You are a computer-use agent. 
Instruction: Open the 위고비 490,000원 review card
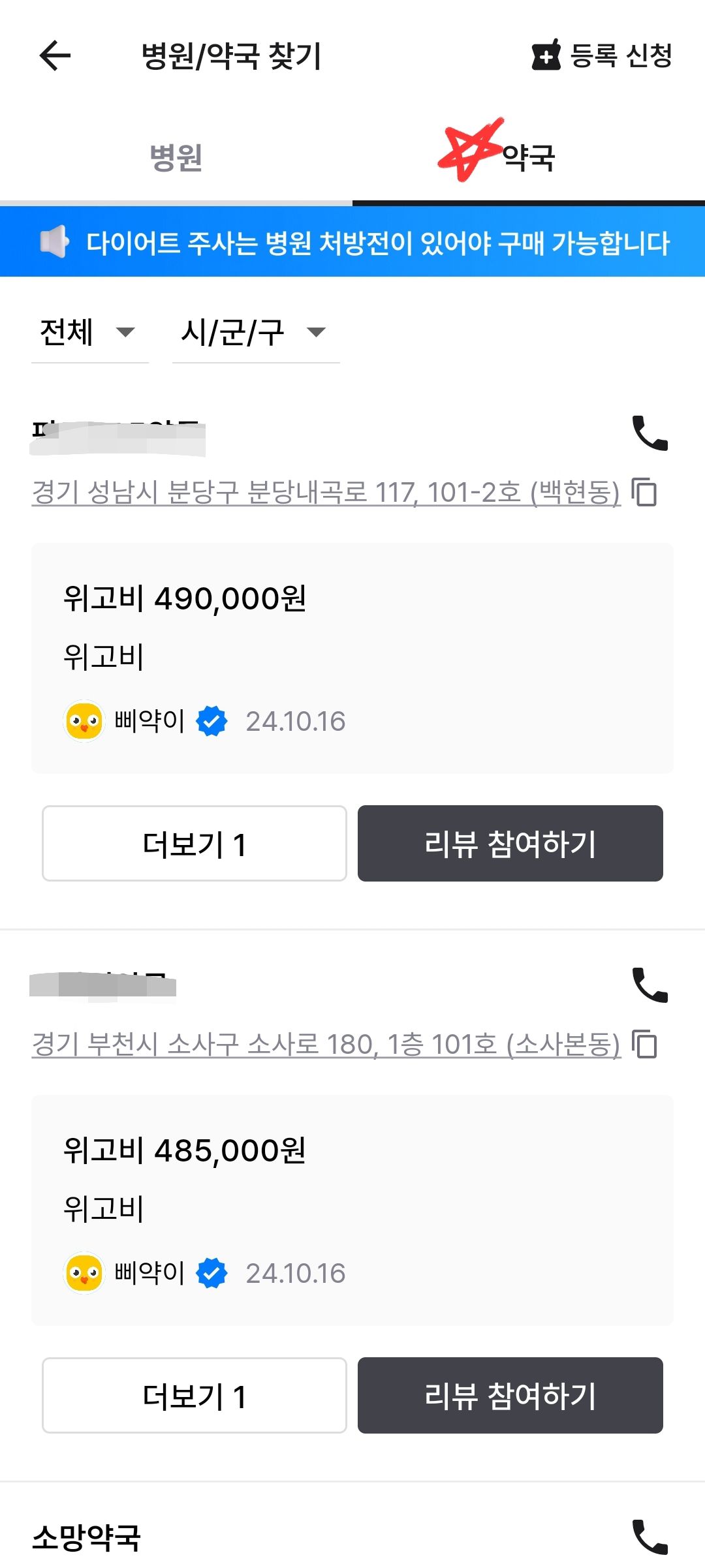(352, 658)
